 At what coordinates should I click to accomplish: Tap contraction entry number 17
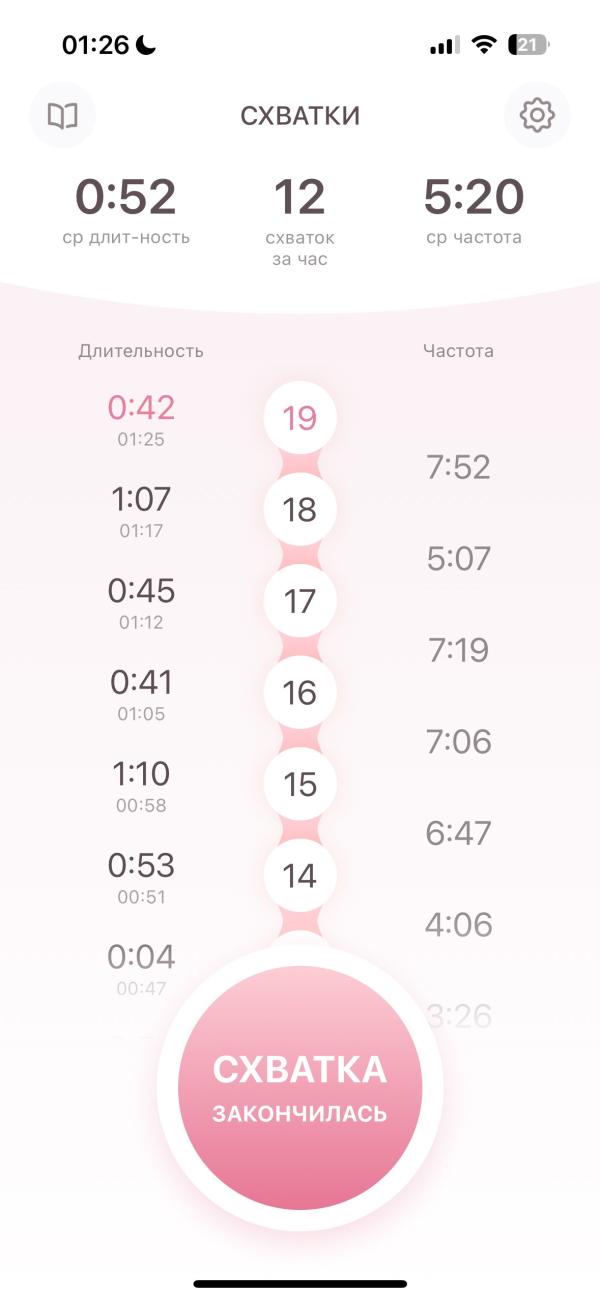coord(300,601)
